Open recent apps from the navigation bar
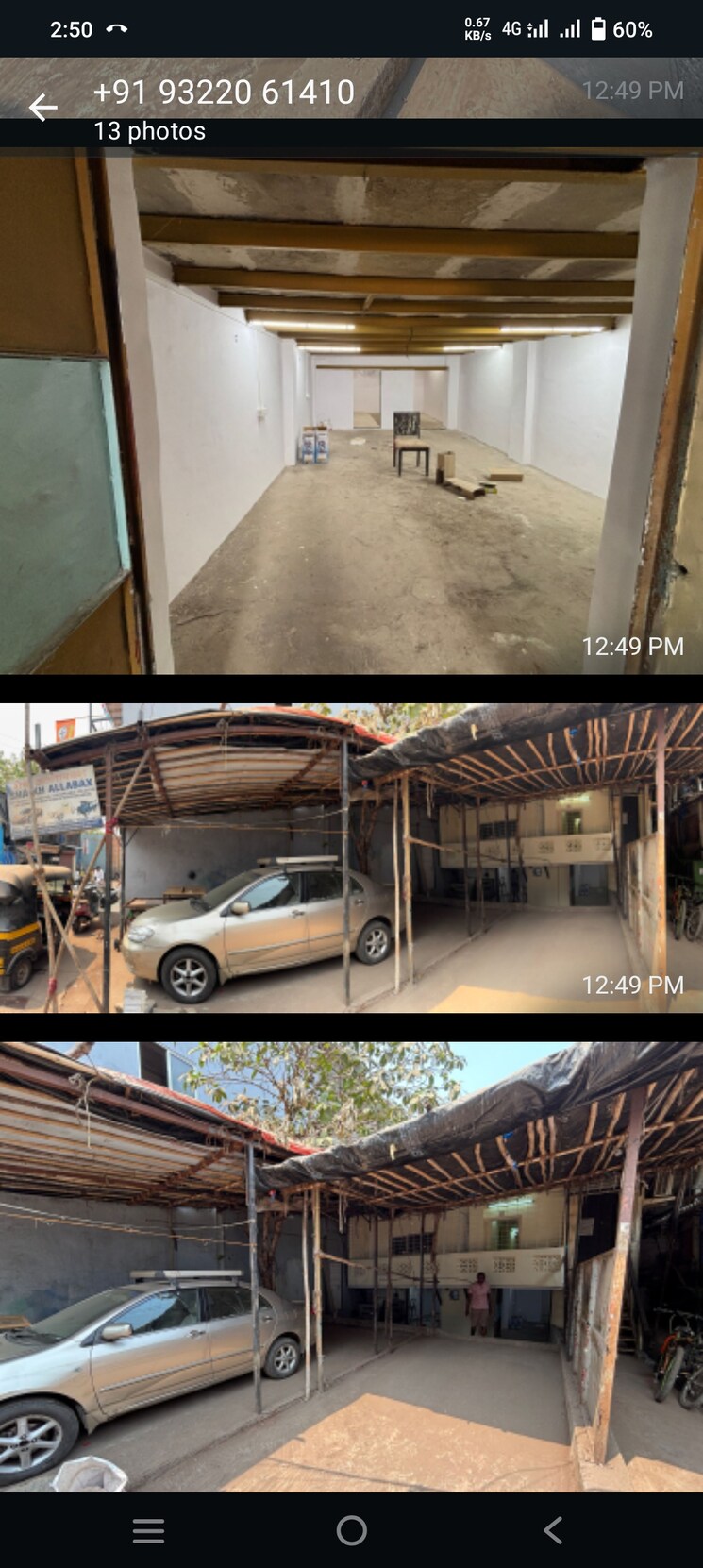 (x=148, y=1530)
